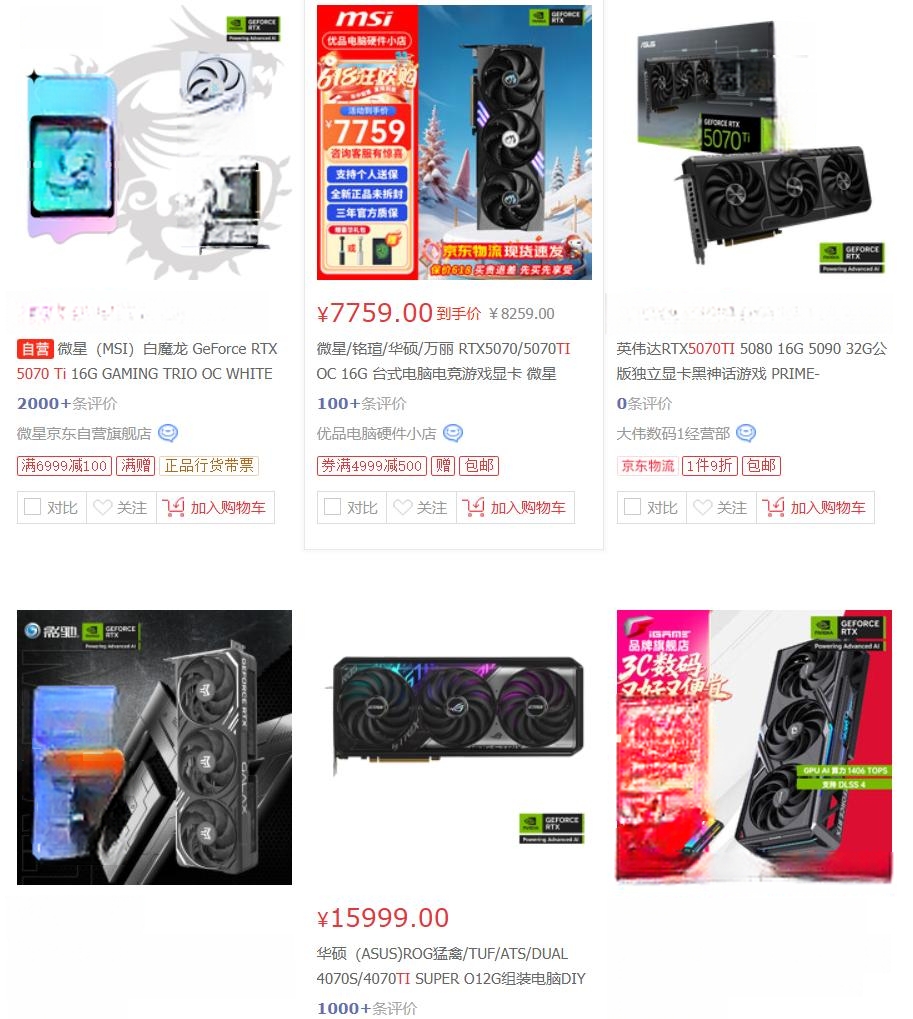
Task: Visit the 大伟数码1经营部 shop
Action: click(x=673, y=434)
